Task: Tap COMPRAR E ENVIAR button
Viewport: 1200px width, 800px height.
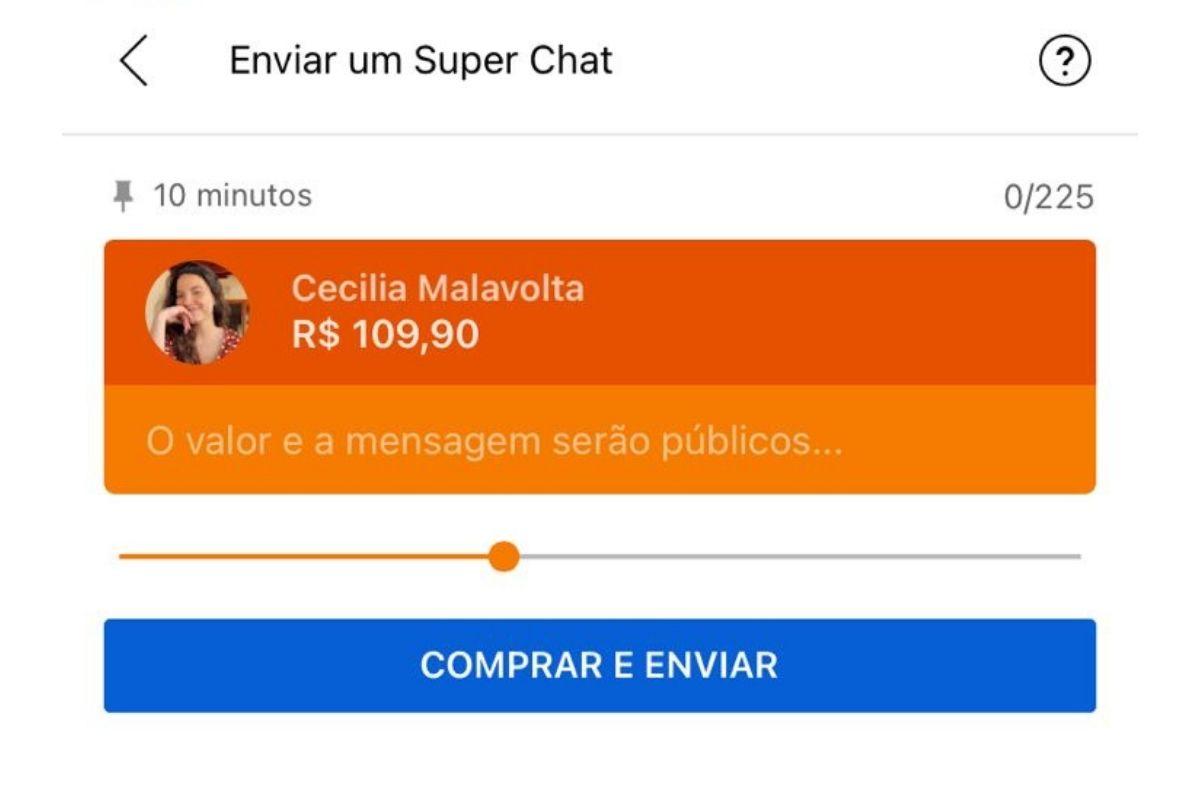Action: [599, 666]
